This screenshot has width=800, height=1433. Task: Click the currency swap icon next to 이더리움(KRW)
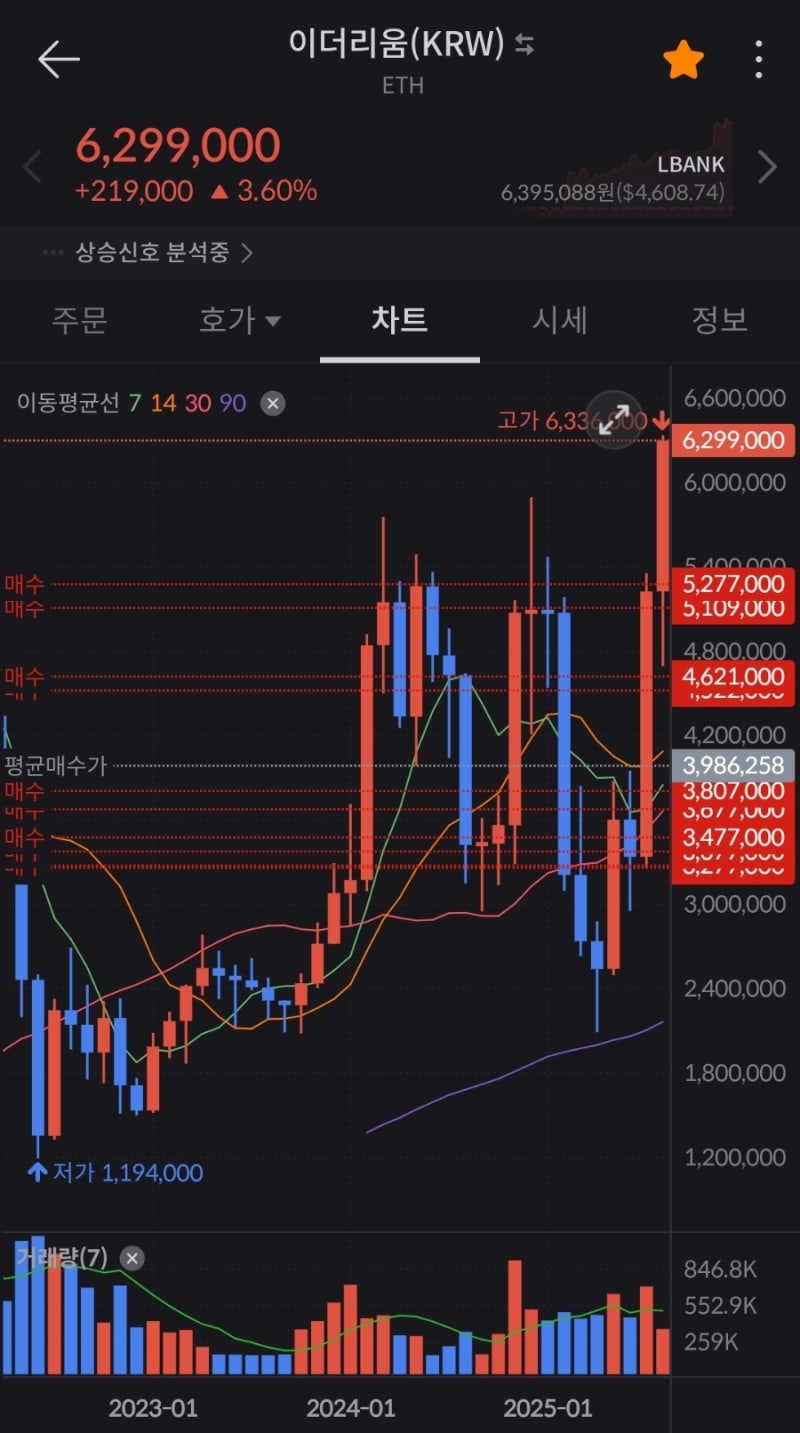[x=524, y=45]
